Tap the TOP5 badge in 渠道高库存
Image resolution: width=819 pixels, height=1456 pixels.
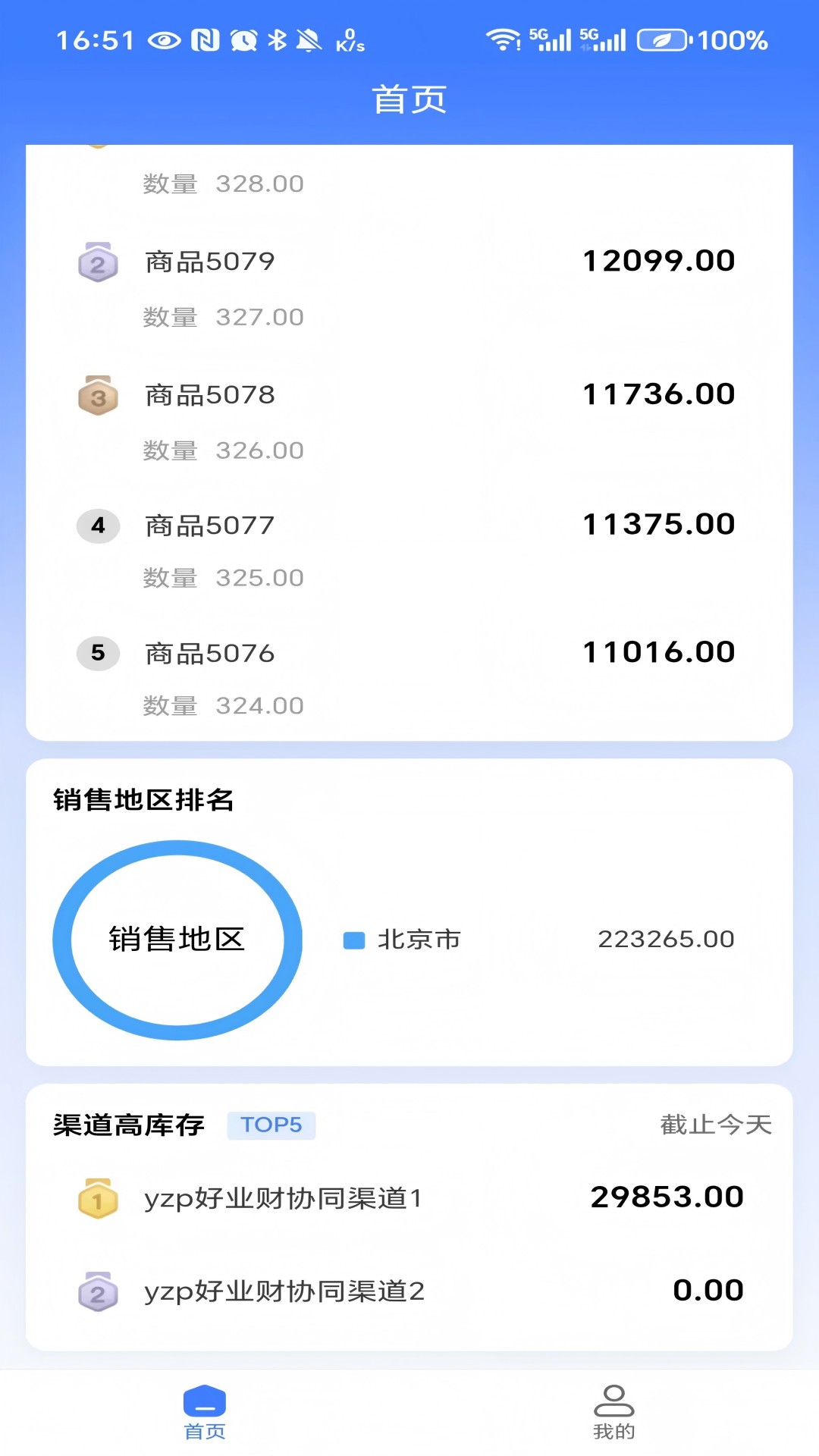pyautogui.click(x=272, y=1125)
